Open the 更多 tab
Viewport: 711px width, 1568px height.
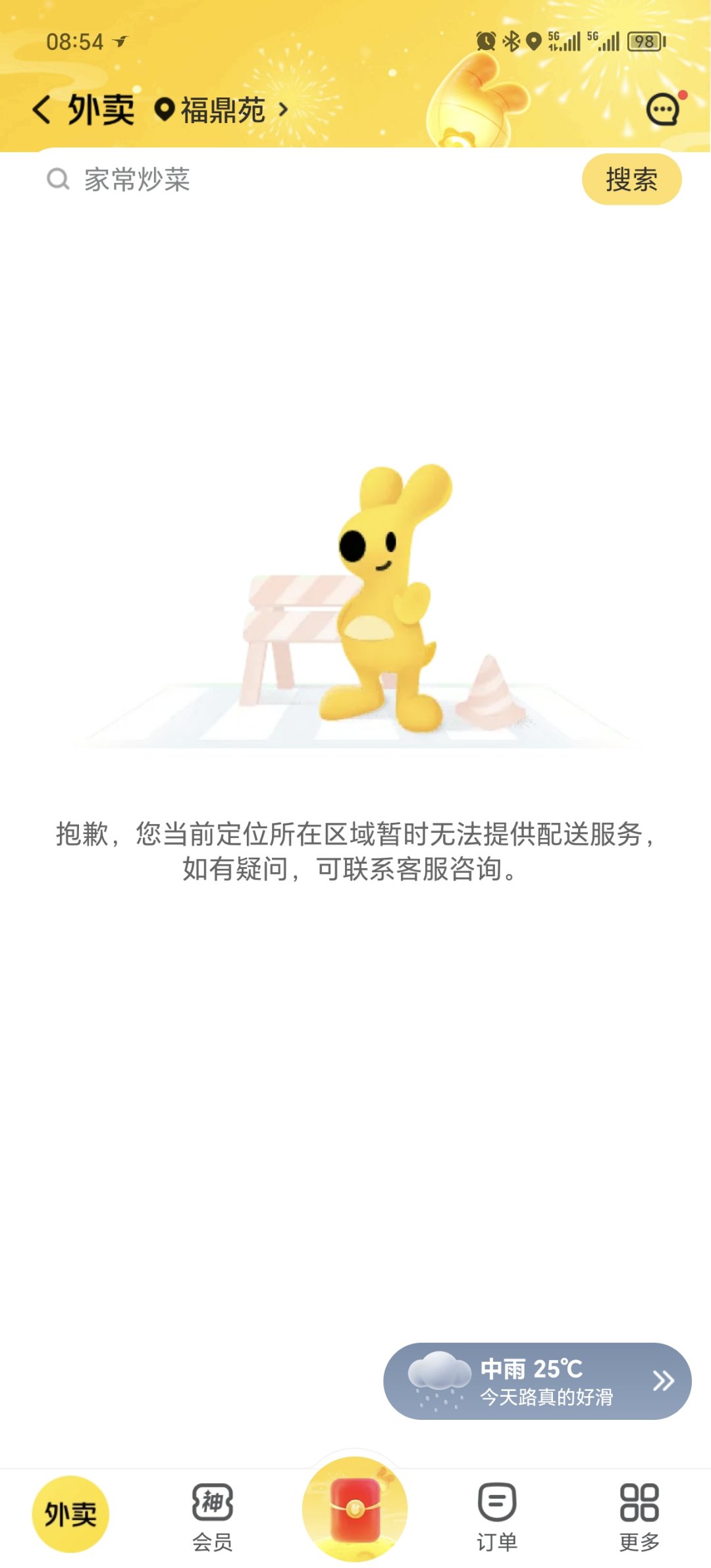tap(639, 1517)
